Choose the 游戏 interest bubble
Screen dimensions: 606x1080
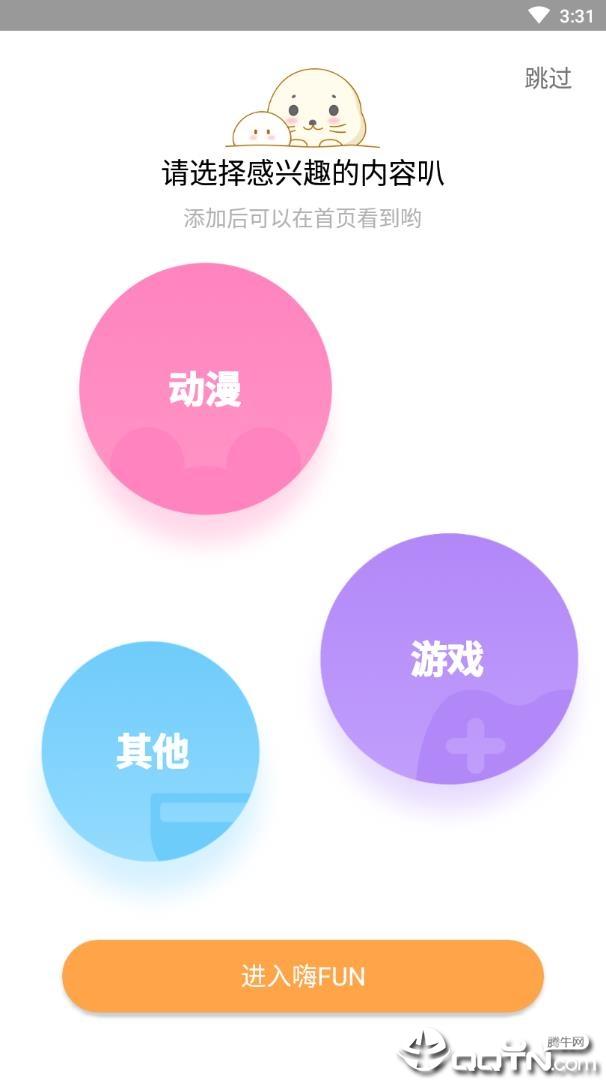(x=449, y=658)
